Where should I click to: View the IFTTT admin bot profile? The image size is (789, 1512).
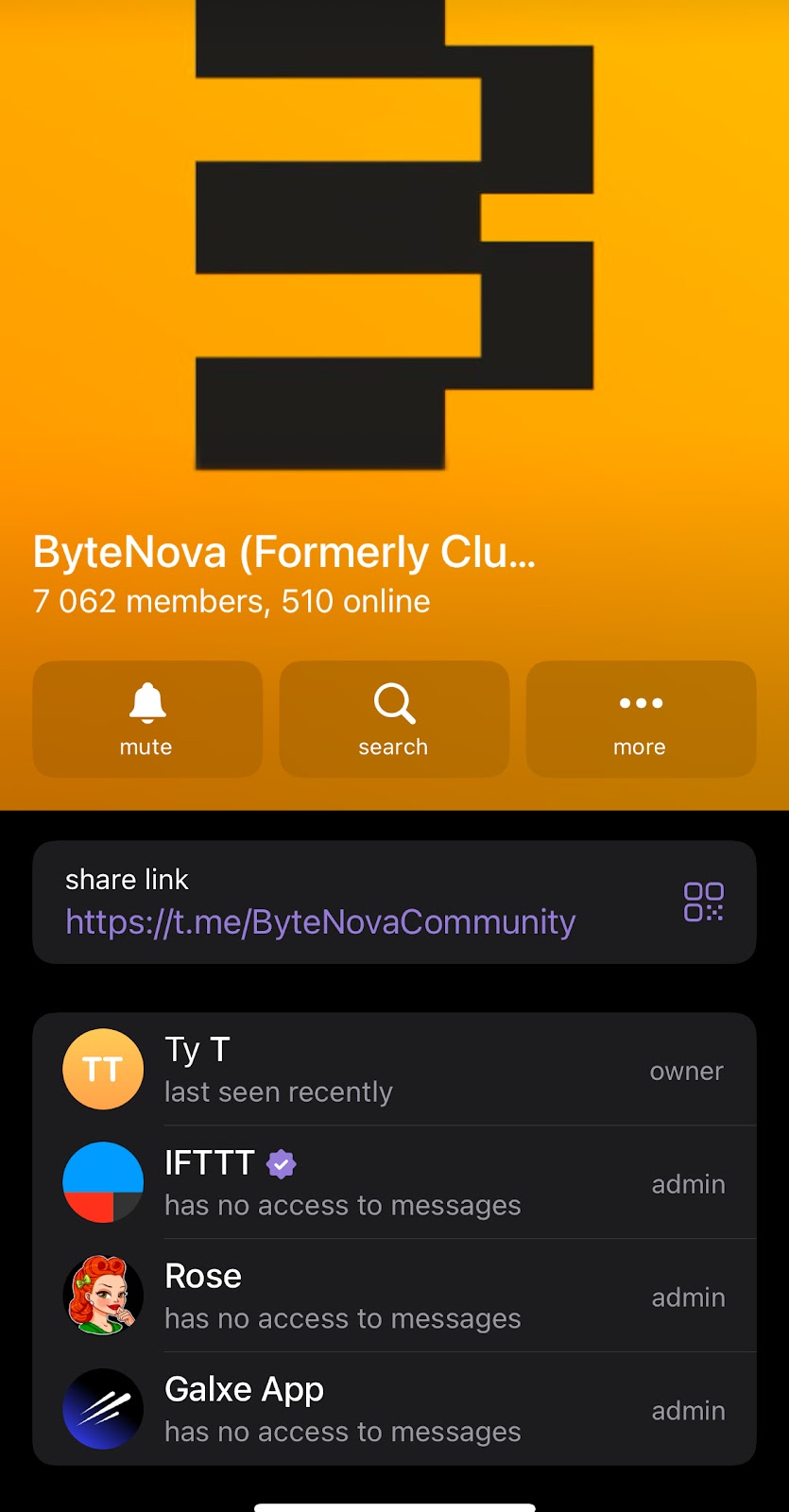point(394,1182)
